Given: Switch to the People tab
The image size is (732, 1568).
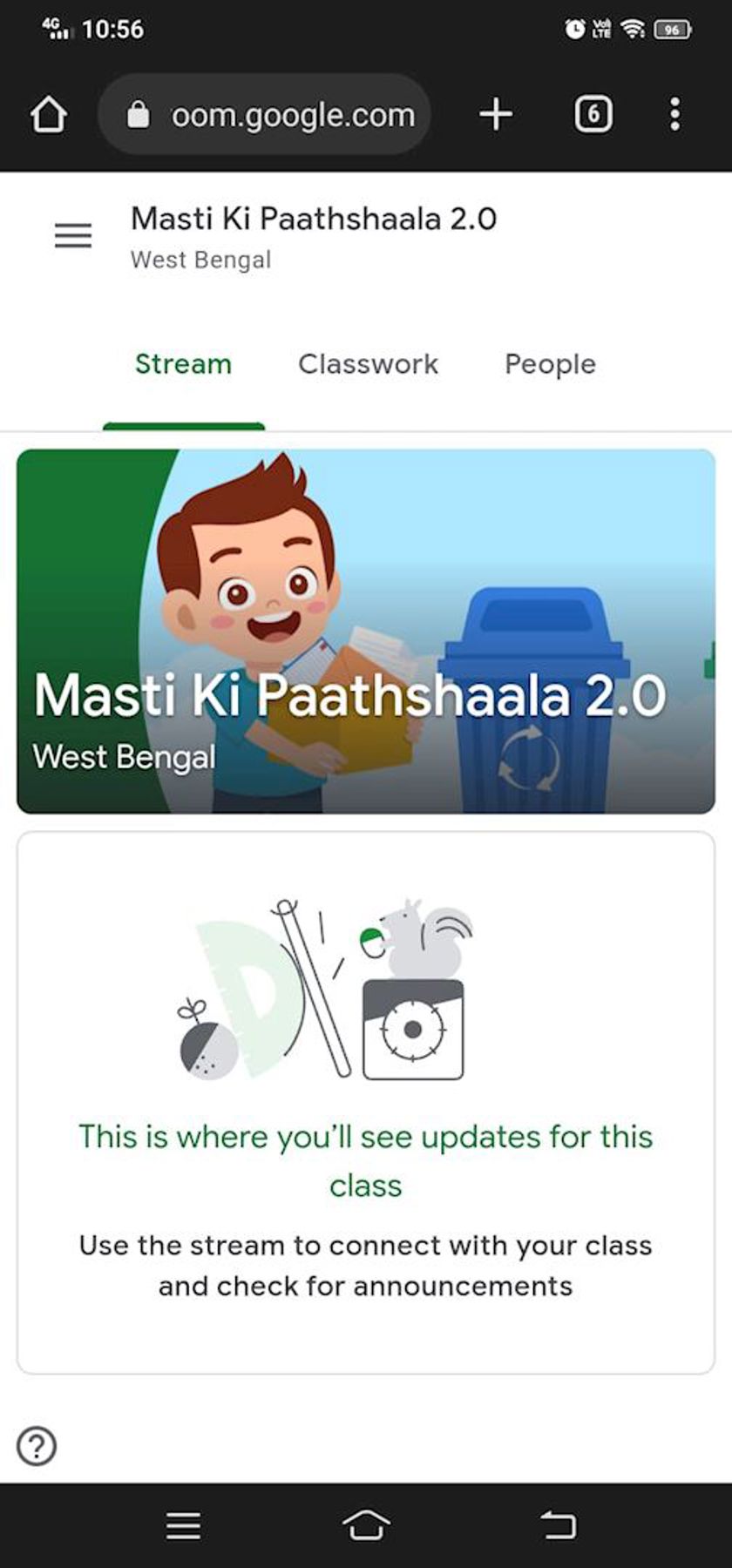Looking at the screenshot, I should pos(550,364).
